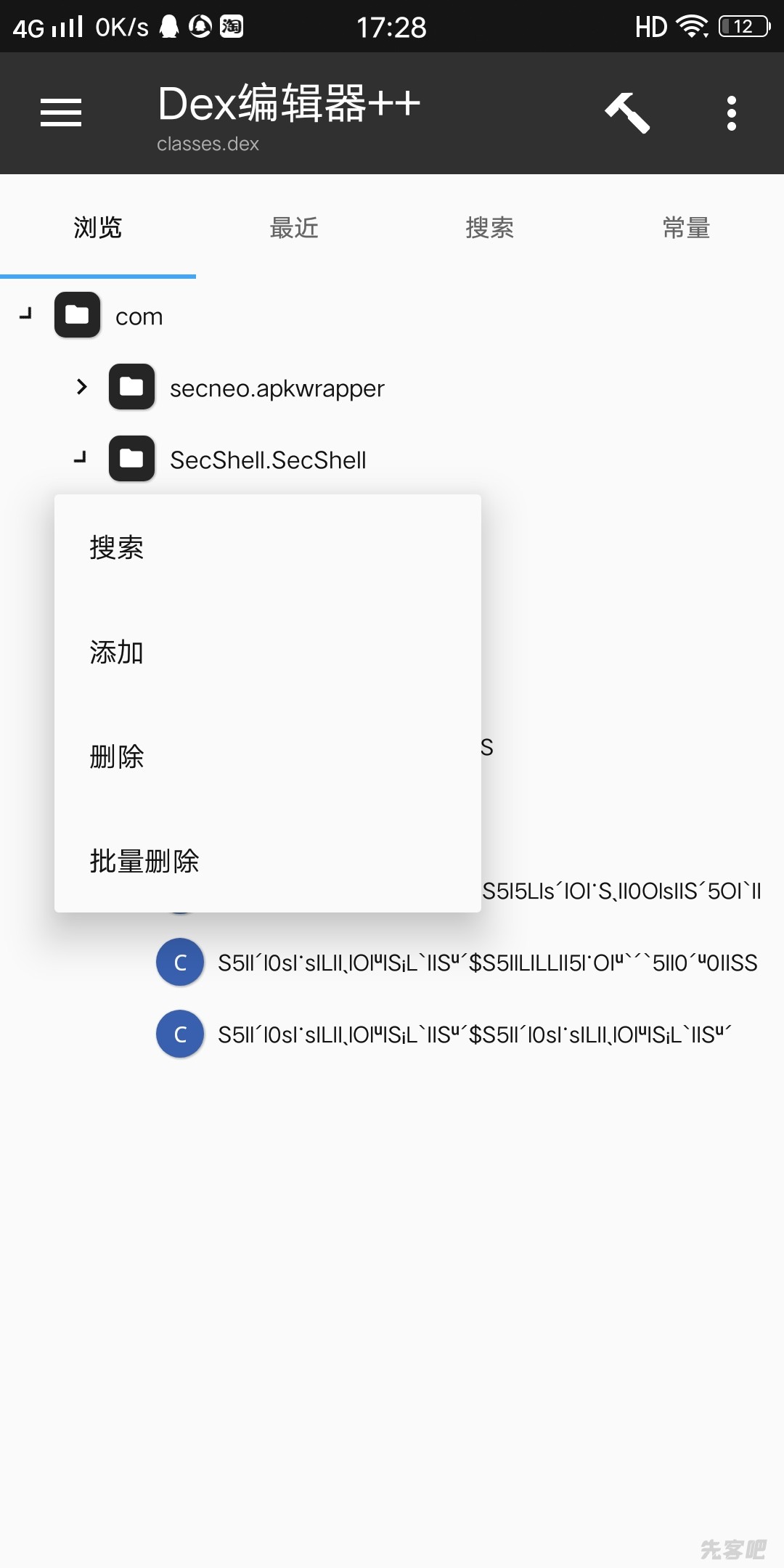This screenshot has height=1568, width=784.
Task: Collapse the SecShell.SecShell folder
Action: point(81,458)
